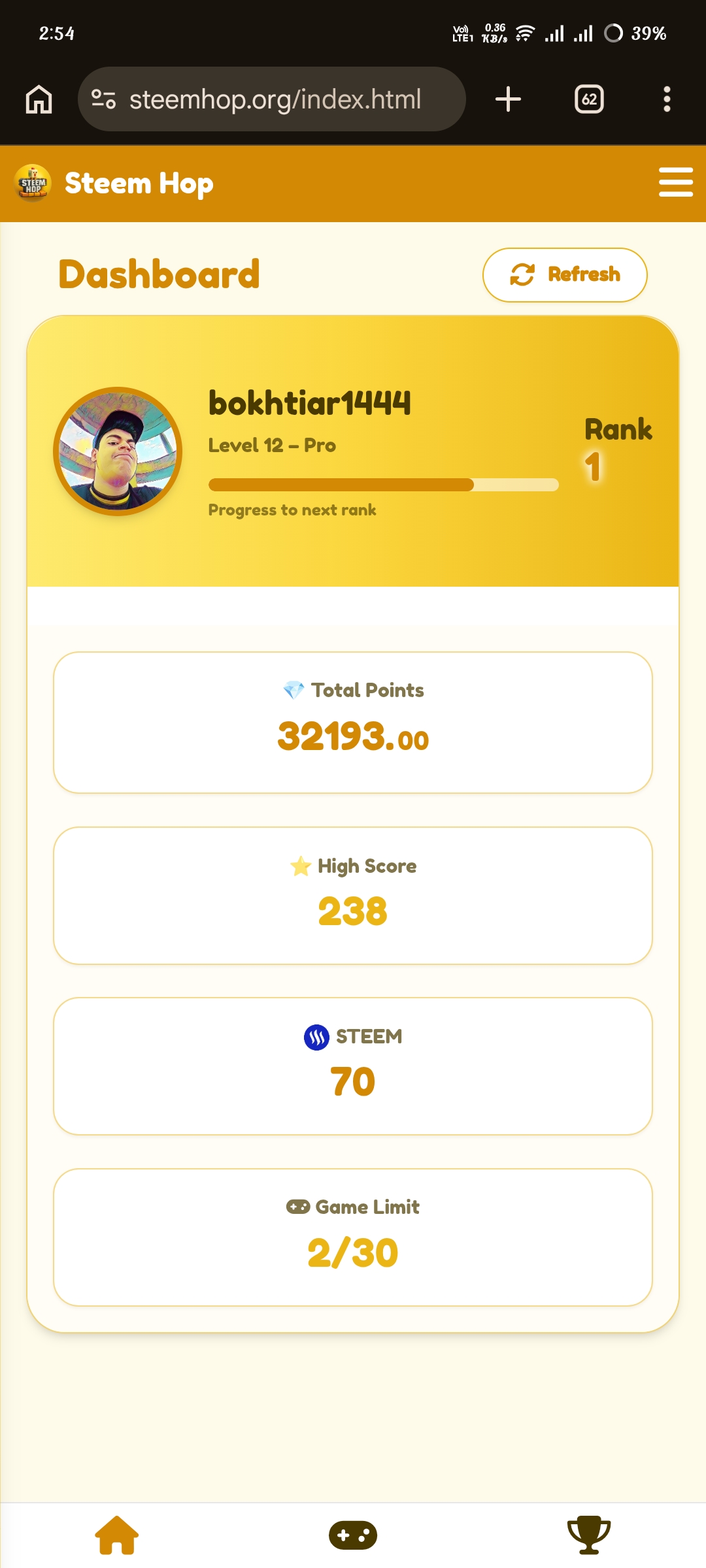This screenshot has width=706, height=1568.
Task: Open the Steem Hop hamburger menu
Action: pyautogui.click(x=675, y=182)
